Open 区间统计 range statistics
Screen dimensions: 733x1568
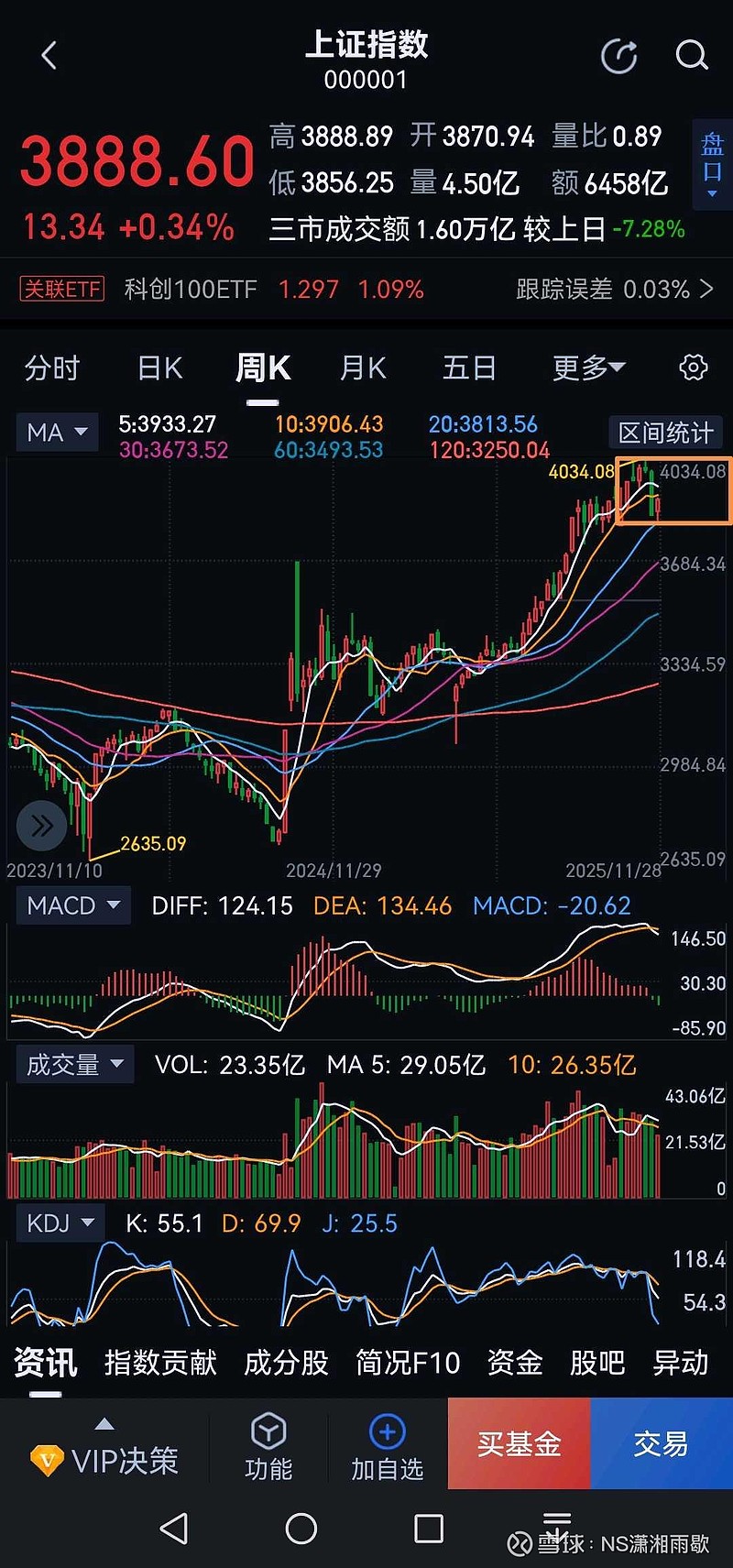coord(665,433)
